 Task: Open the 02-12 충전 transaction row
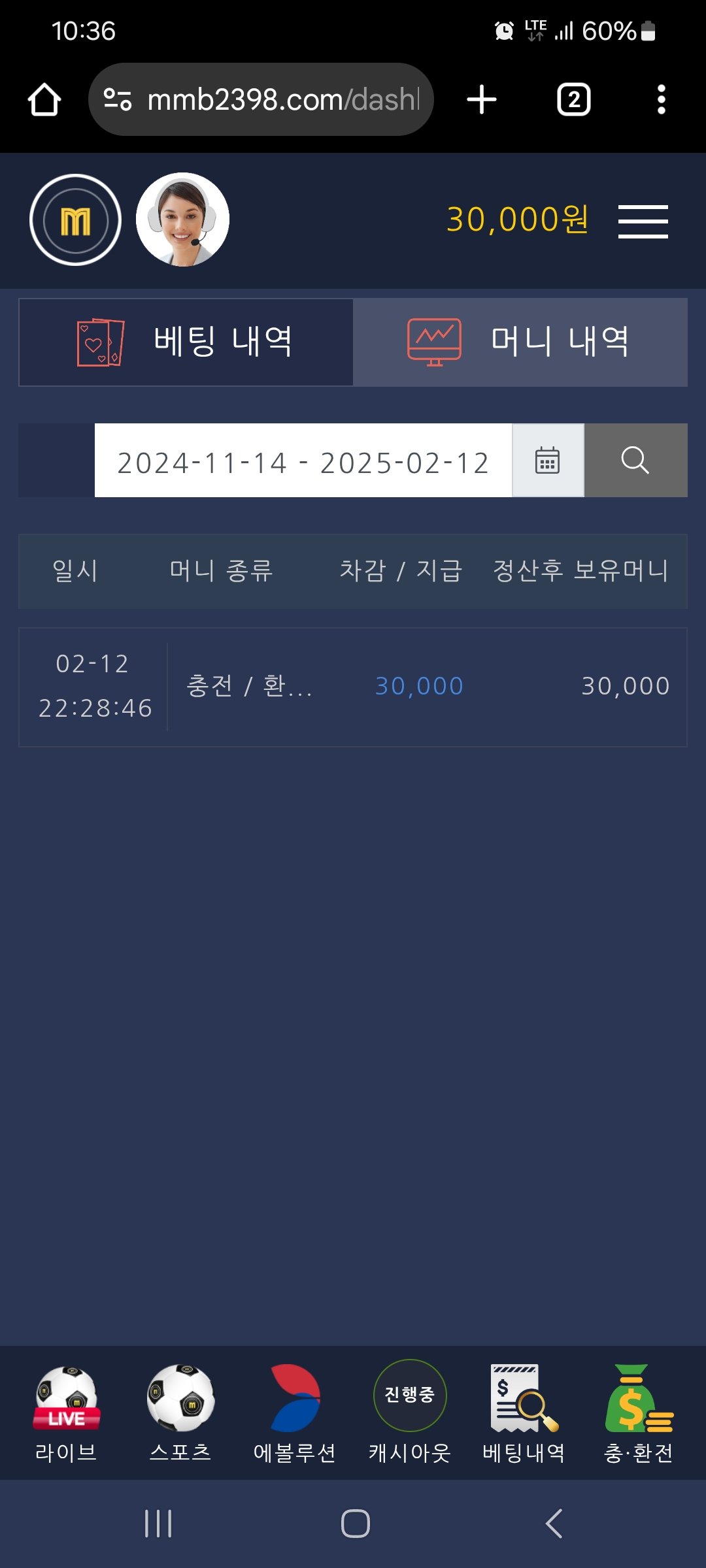(x=353, y=687)
